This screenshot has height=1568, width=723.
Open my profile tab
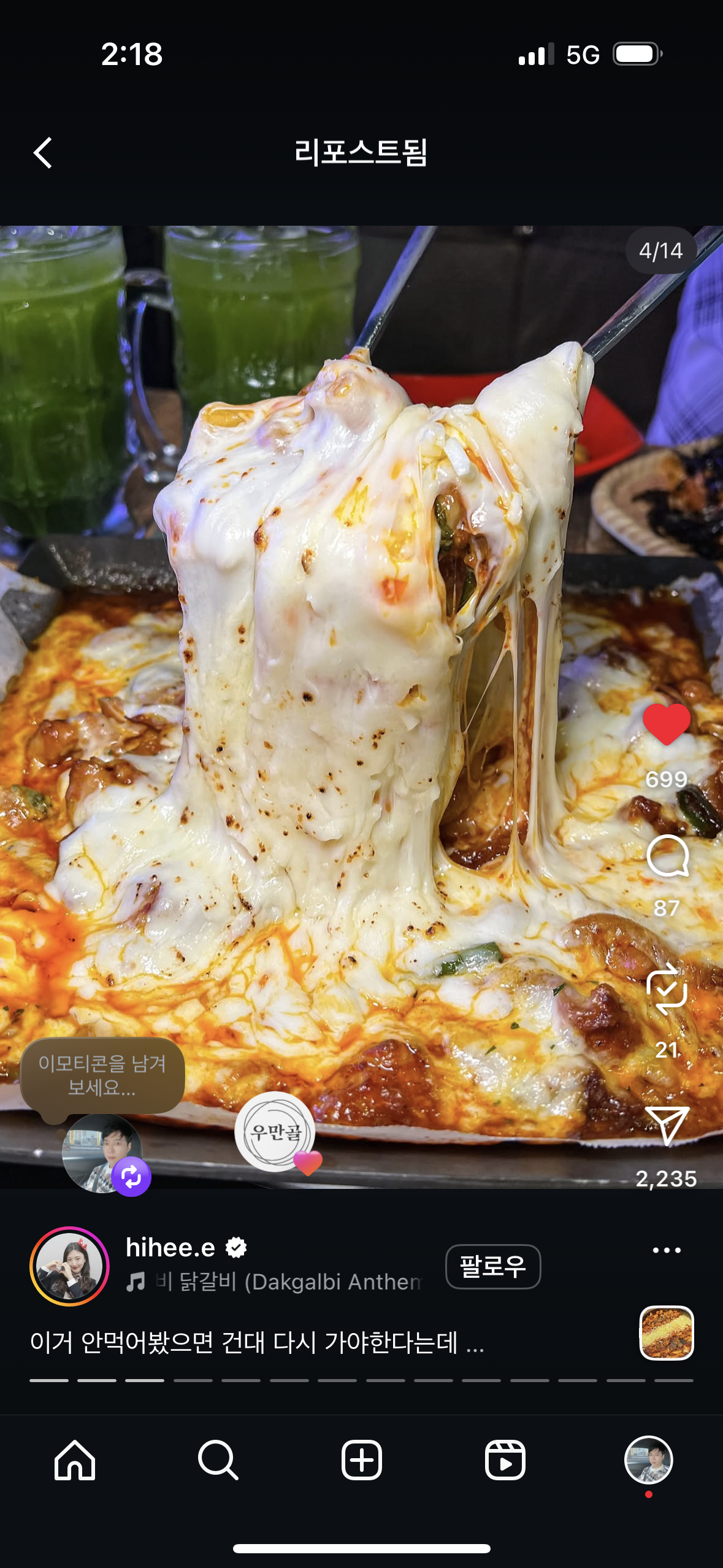click(648, 1460)
